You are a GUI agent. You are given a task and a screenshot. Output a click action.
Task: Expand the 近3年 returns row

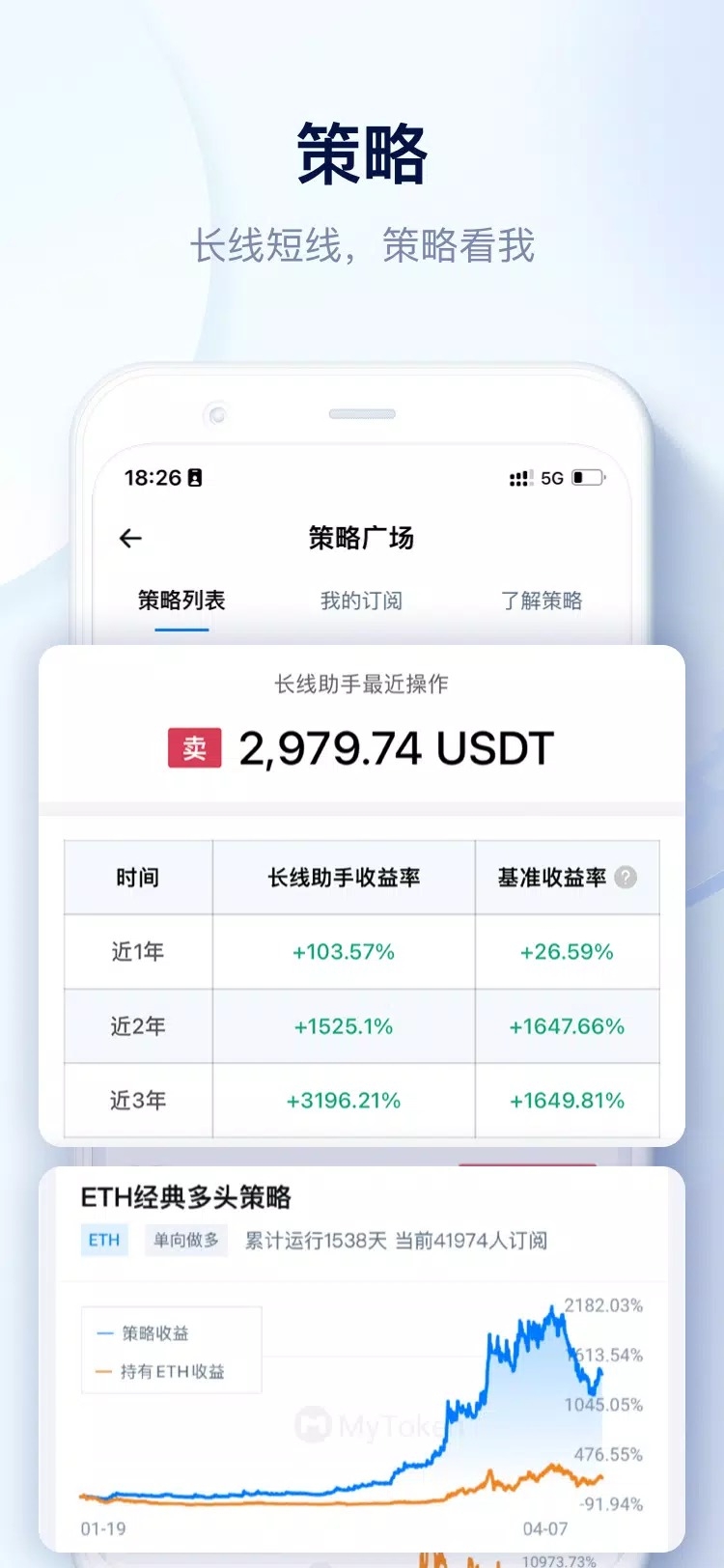(x=137, y=1101)
